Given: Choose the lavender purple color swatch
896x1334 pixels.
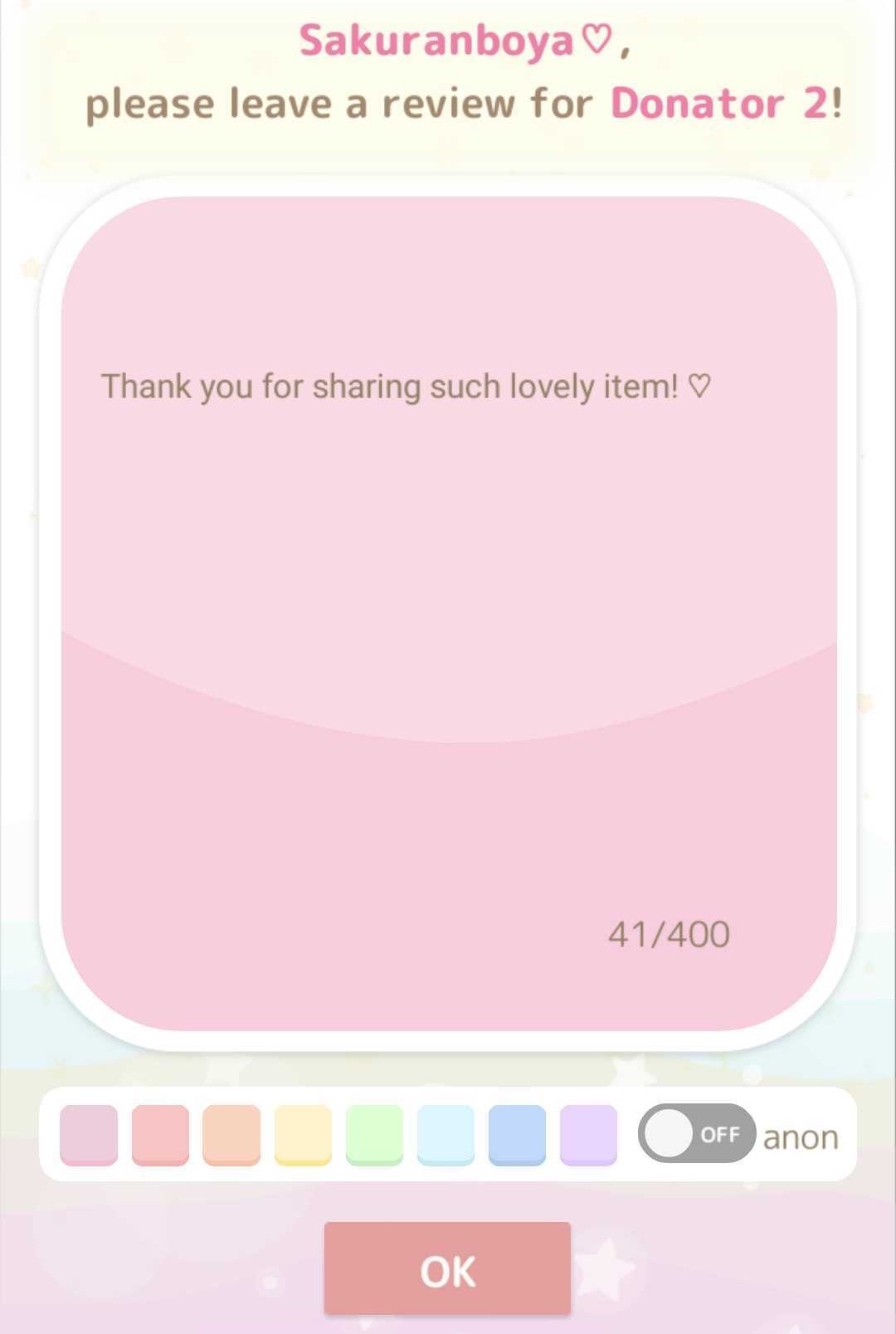Looking at the screenshot, I should [x=588, y=1134].
